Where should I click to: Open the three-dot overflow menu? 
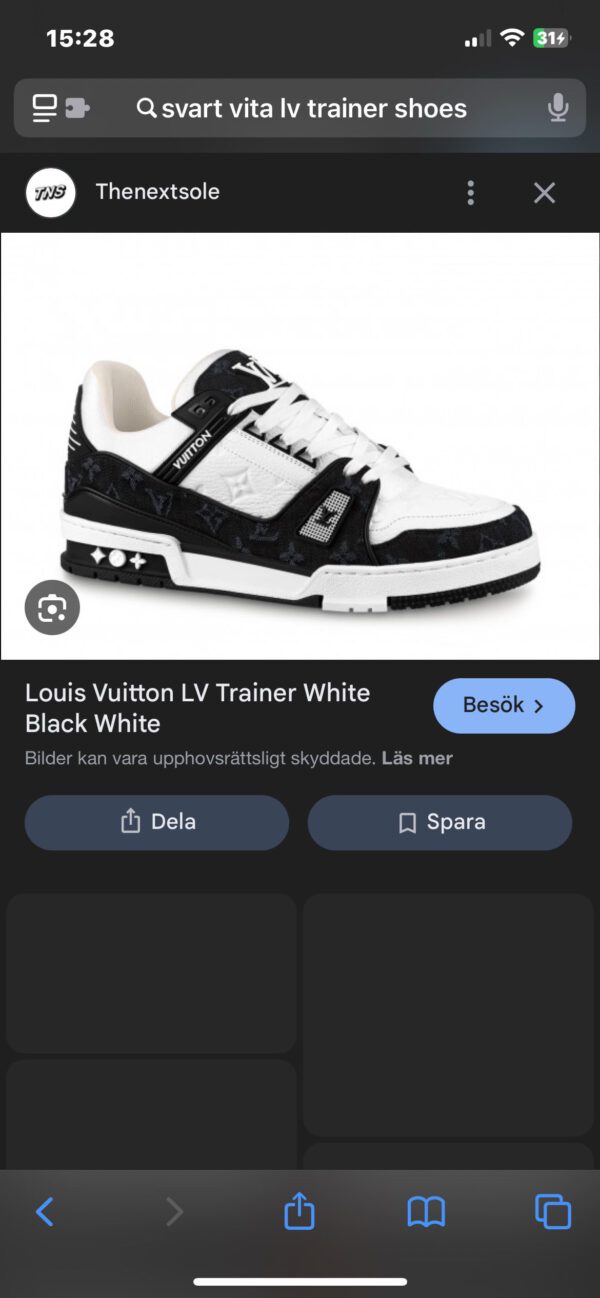[471, 193]
